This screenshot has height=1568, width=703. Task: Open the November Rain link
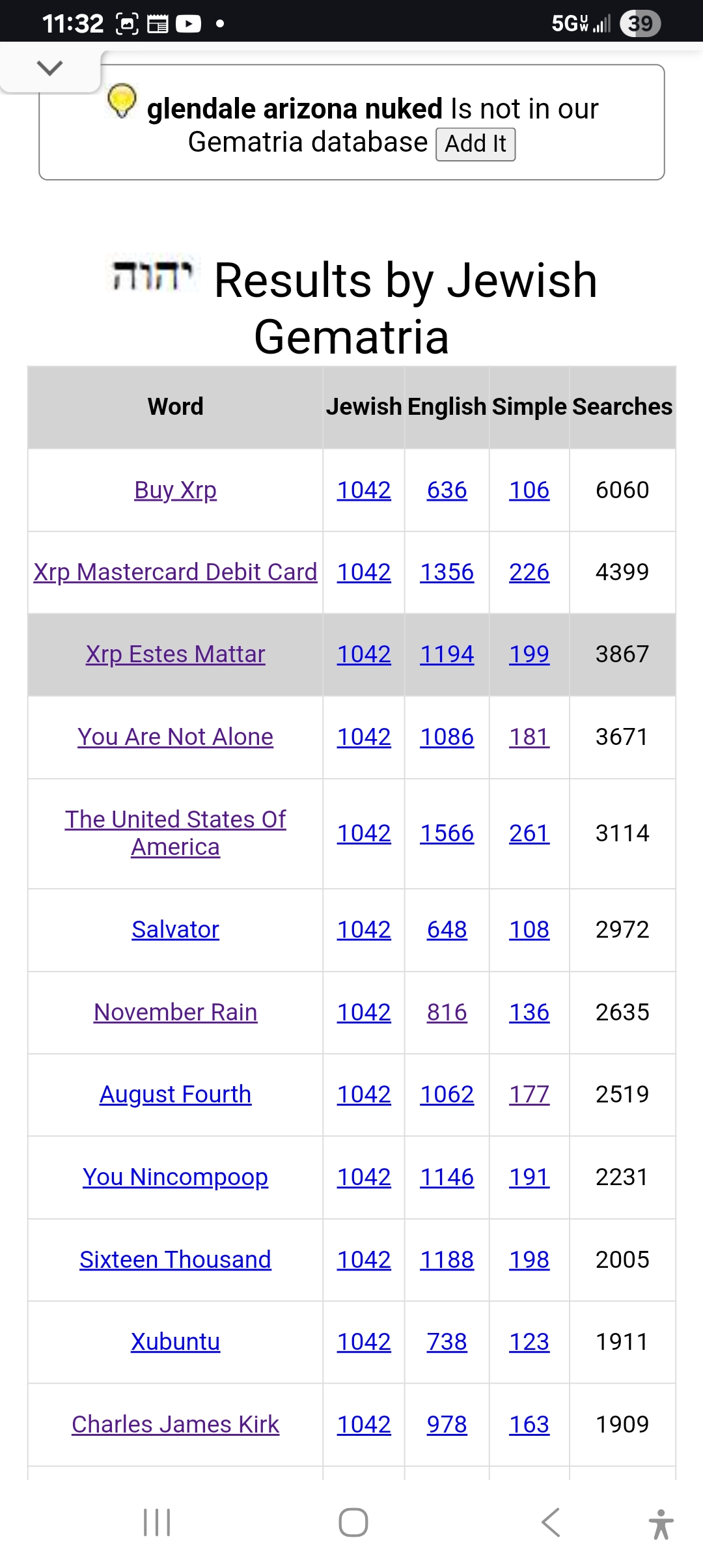click(175, 1012)
